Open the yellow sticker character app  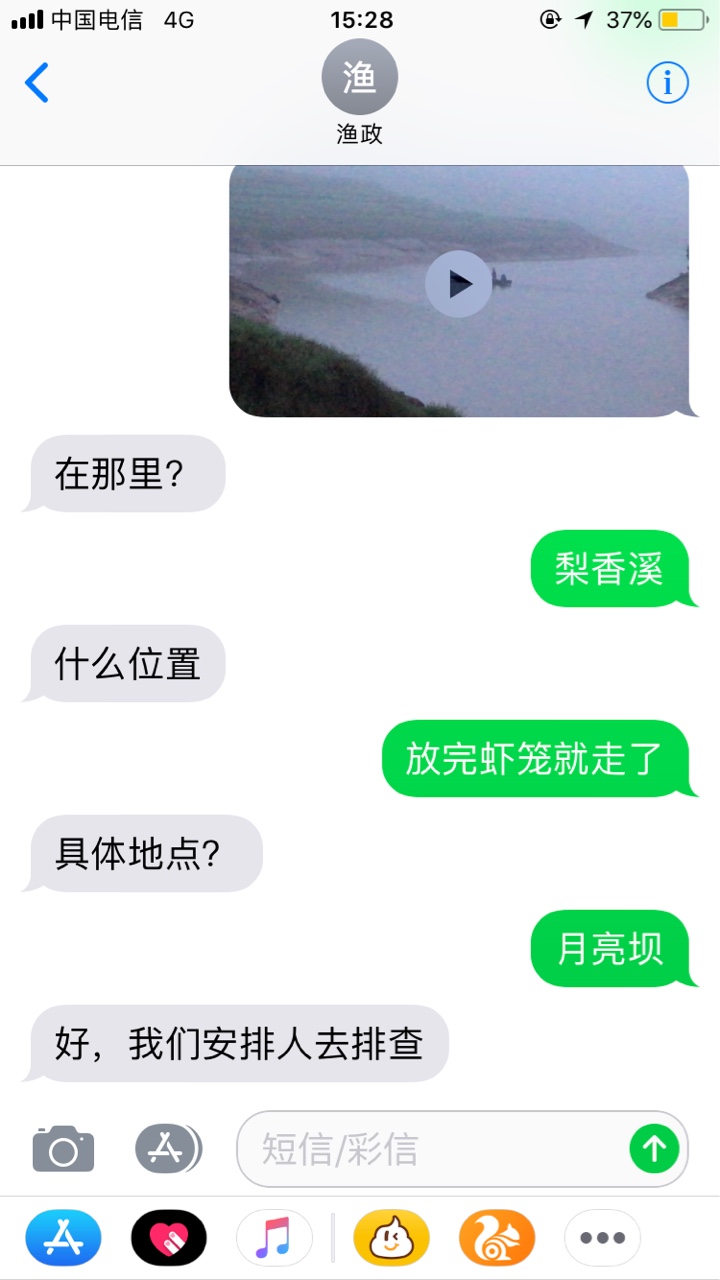(391, 1238)
